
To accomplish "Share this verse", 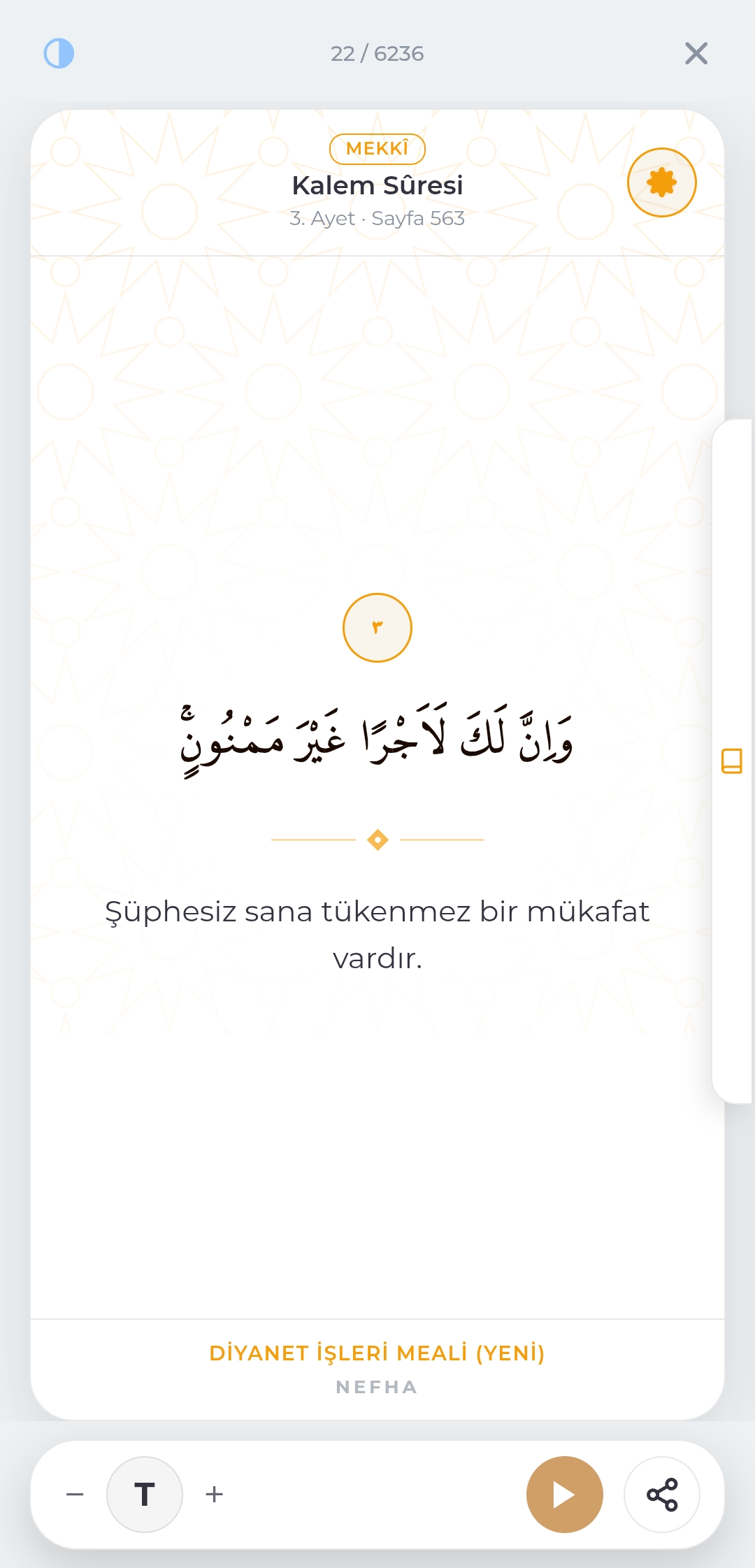I will coord(662,1495).
